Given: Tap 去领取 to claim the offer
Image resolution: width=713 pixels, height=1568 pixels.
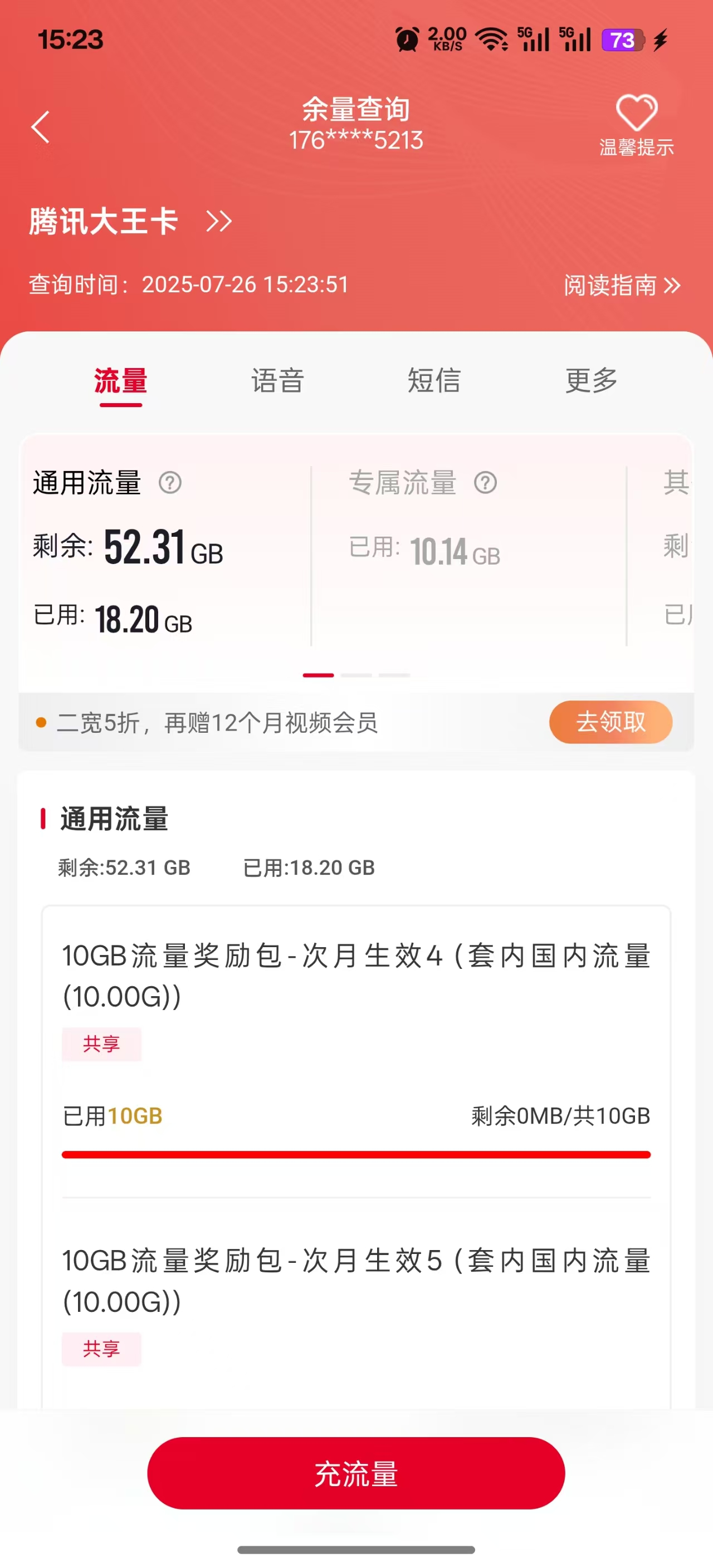Looking at the screenshot, I should pos(611,722).
